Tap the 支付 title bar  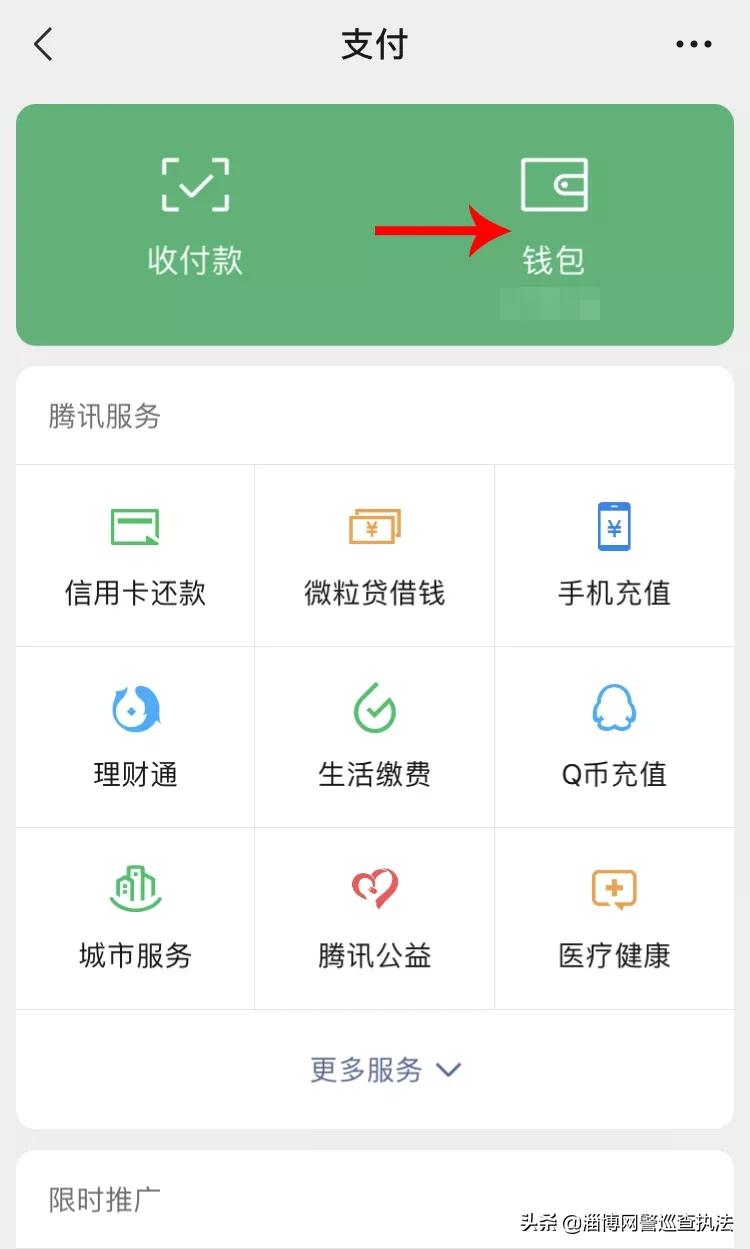tap(375, 44)
